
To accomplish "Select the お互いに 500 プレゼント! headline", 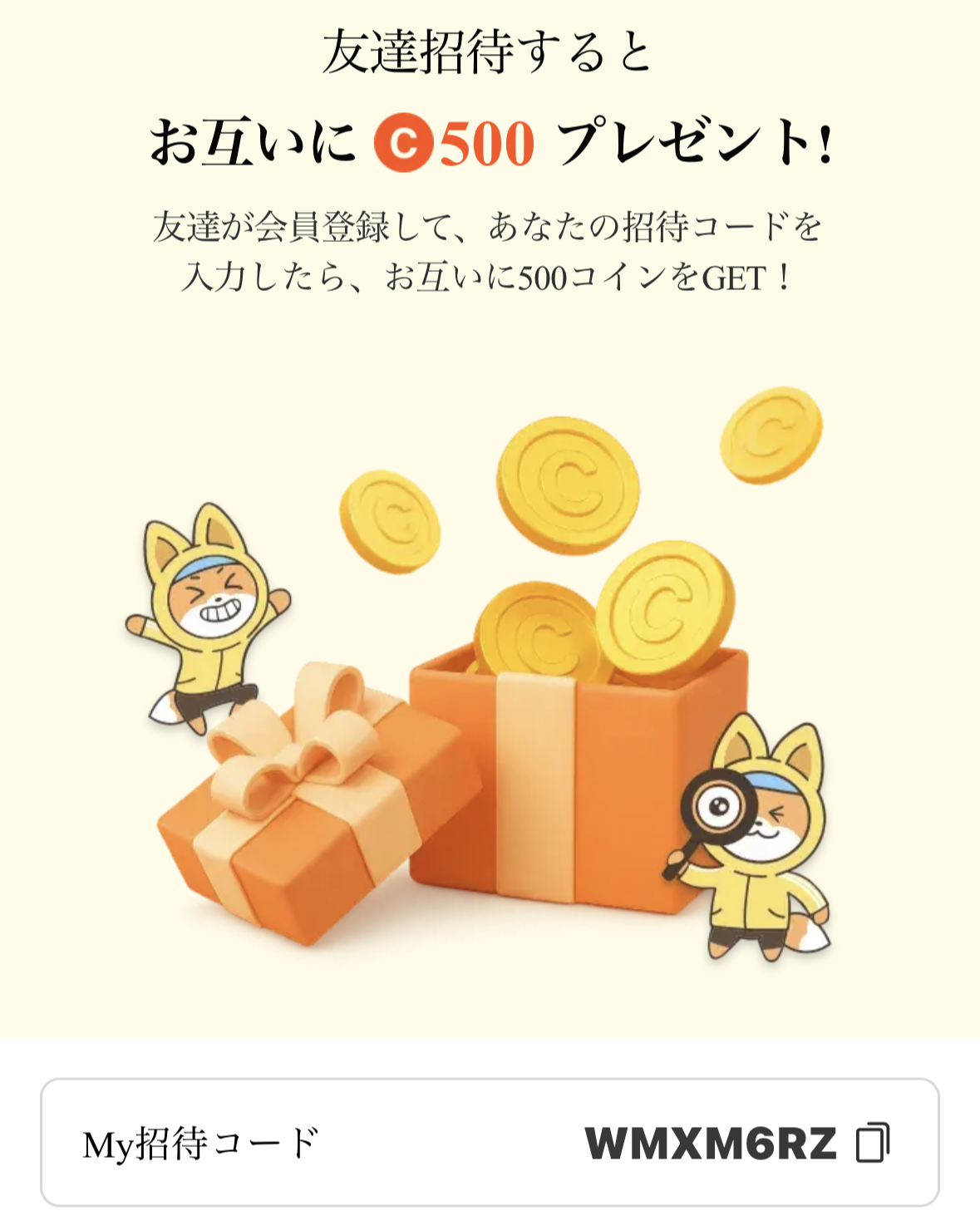I will pyautogui.click(x=490, y=143).
